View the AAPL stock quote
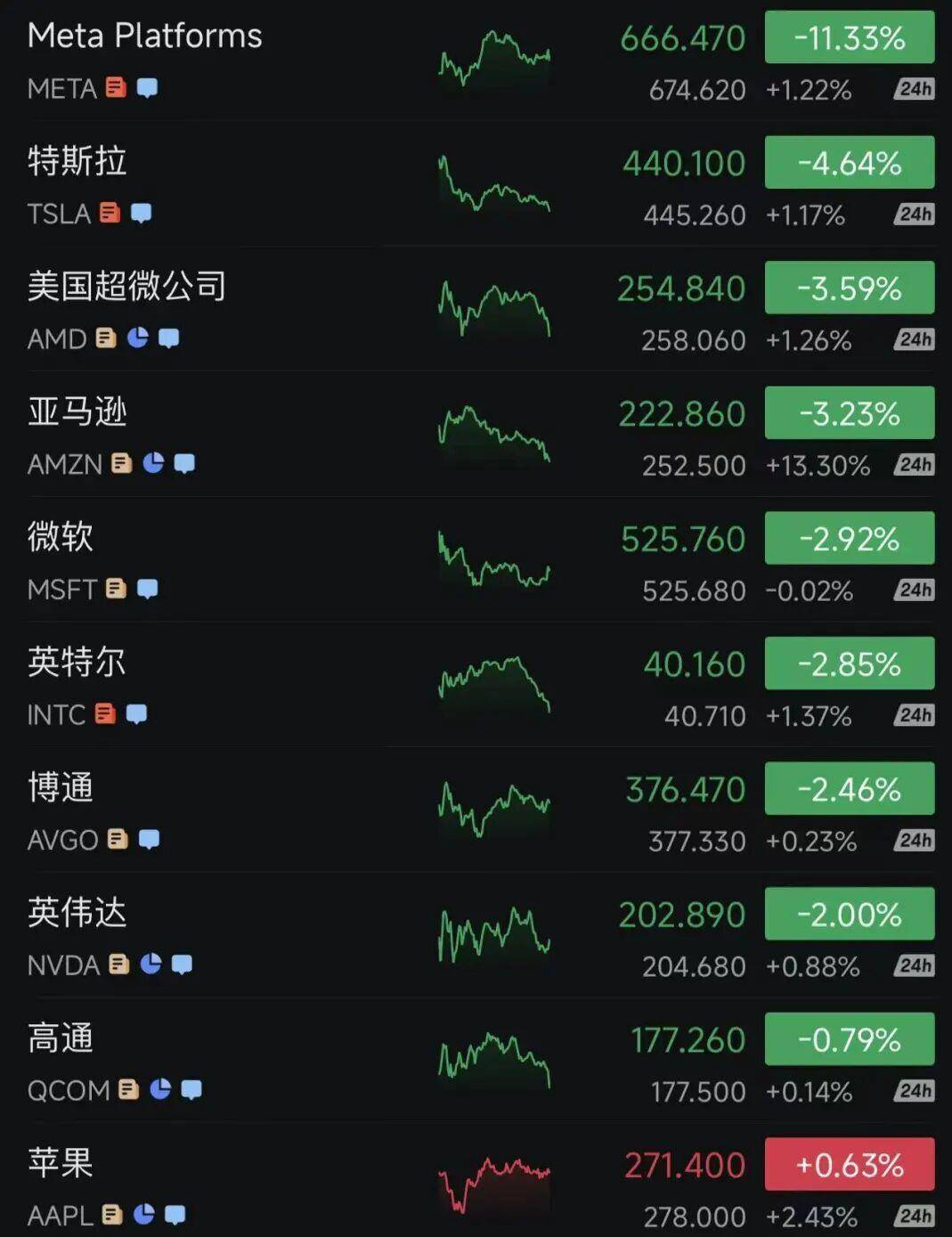Viewport: 952px width, 1237px height. tap(61, 1163)
